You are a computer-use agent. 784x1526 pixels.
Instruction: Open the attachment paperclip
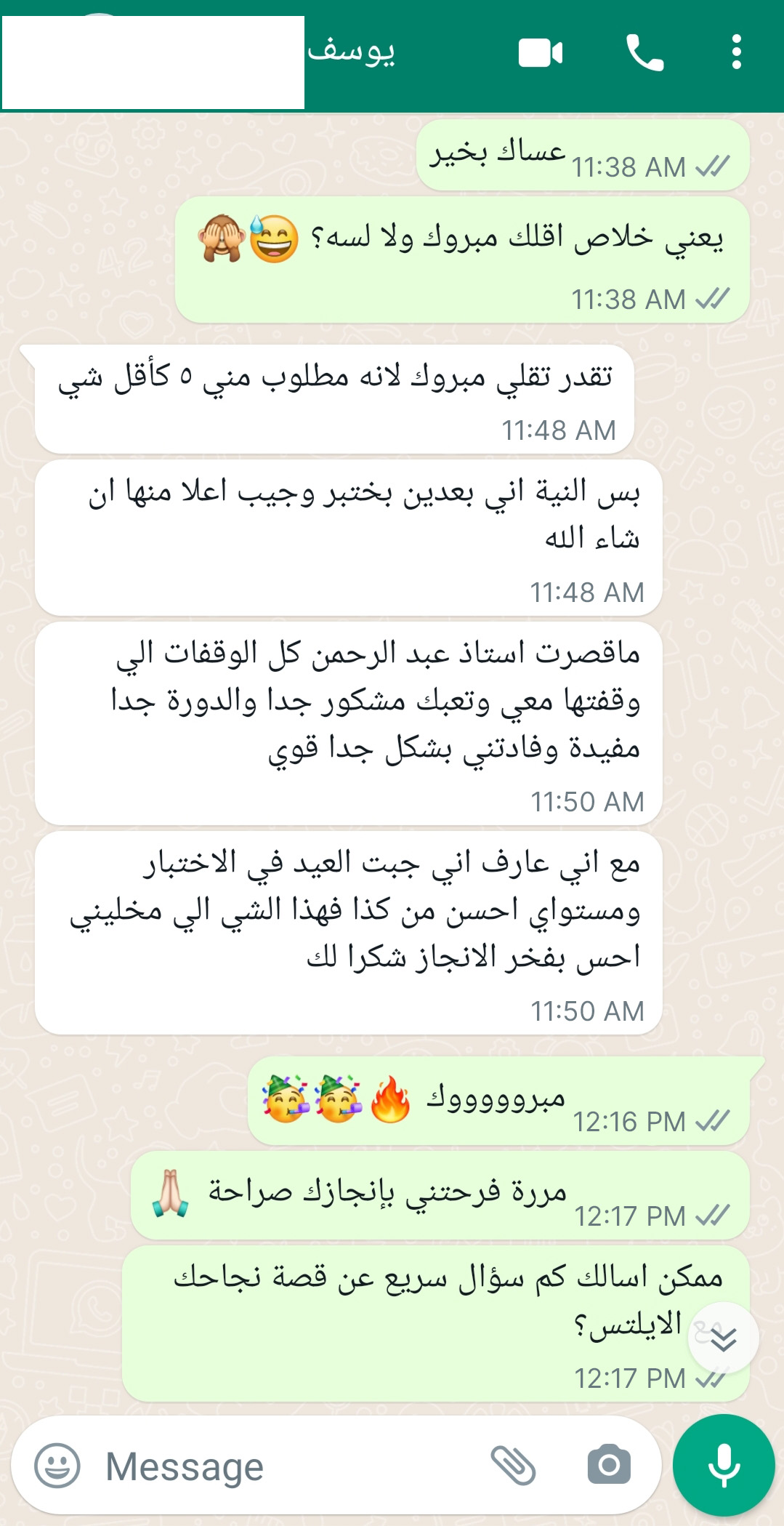(x=513, y=1466)
